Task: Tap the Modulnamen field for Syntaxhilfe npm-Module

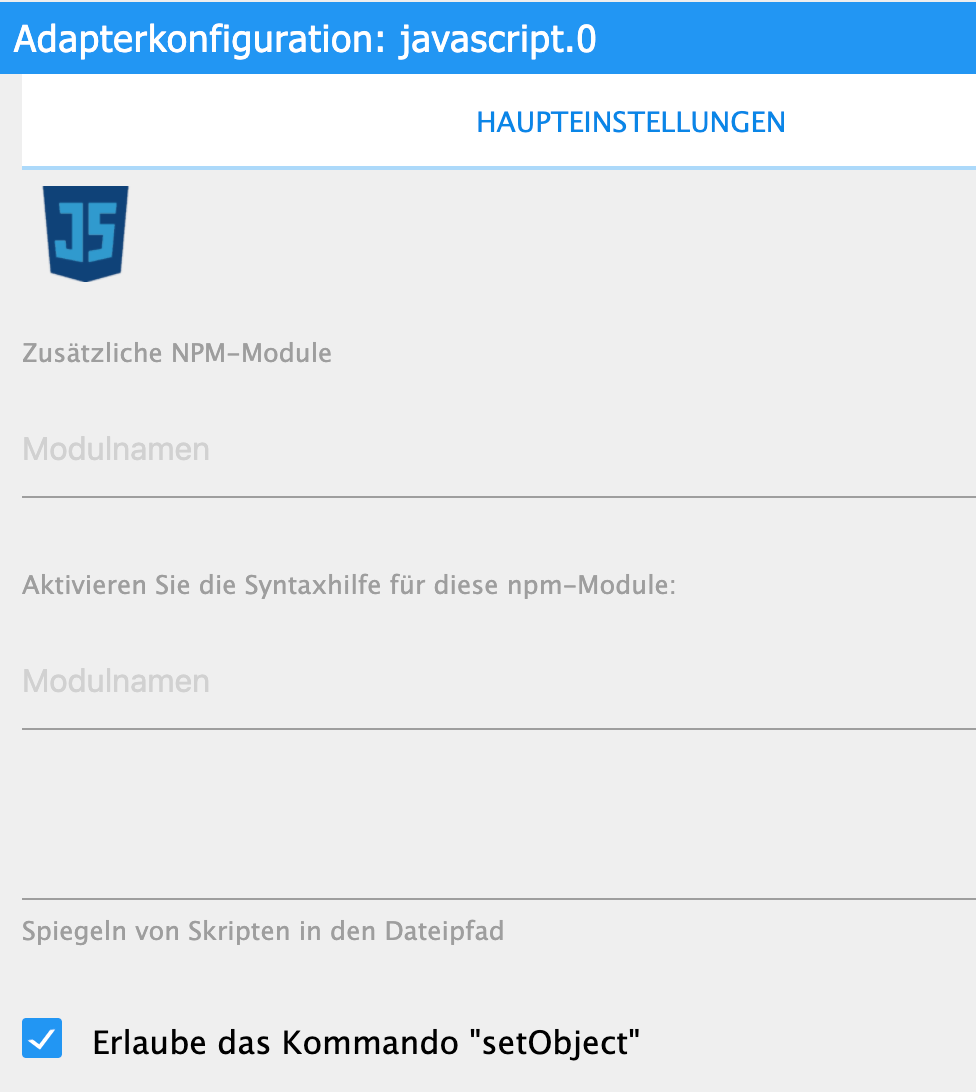Action: [498, 682]
